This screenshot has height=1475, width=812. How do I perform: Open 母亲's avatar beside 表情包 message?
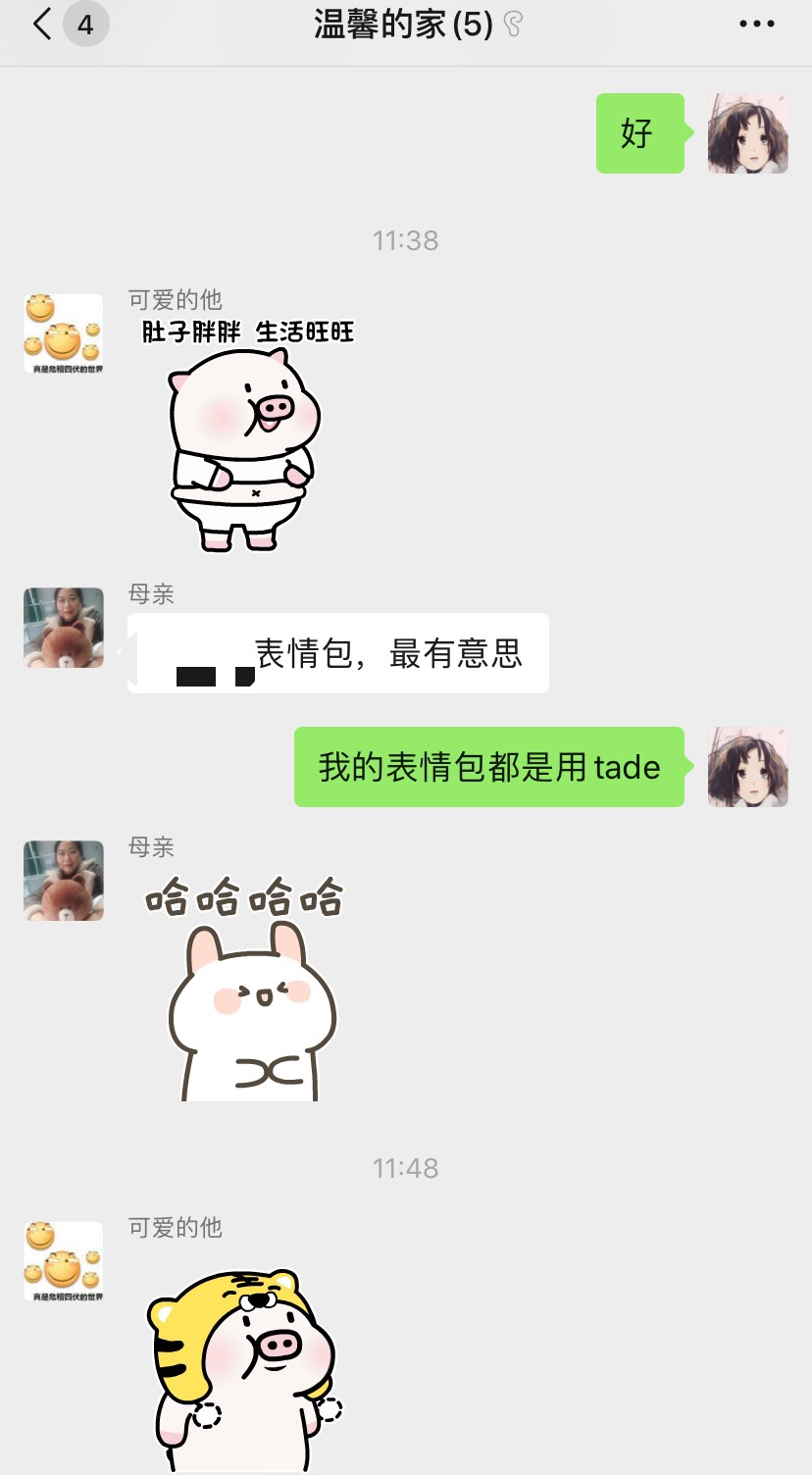[64, 628]
